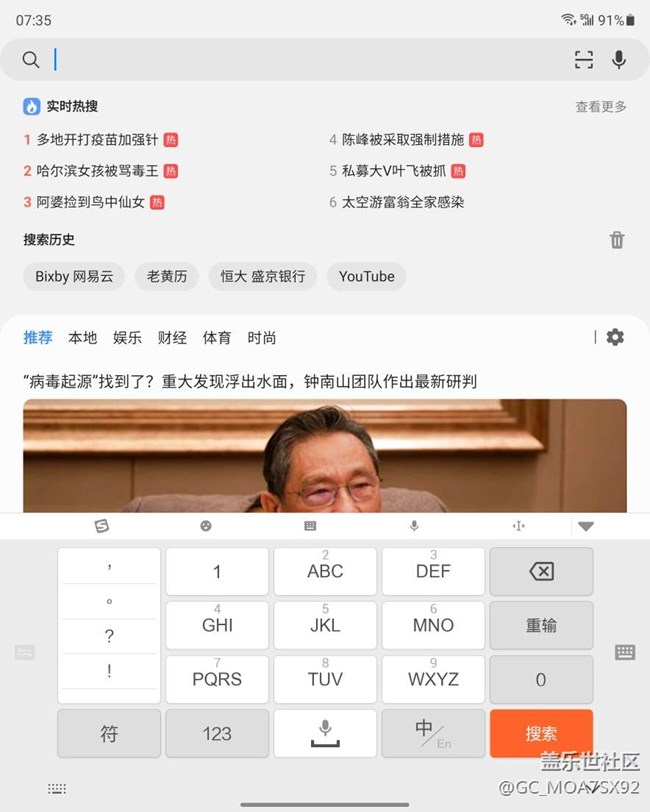View more trending searches via 查看更多

coord(600,107)
